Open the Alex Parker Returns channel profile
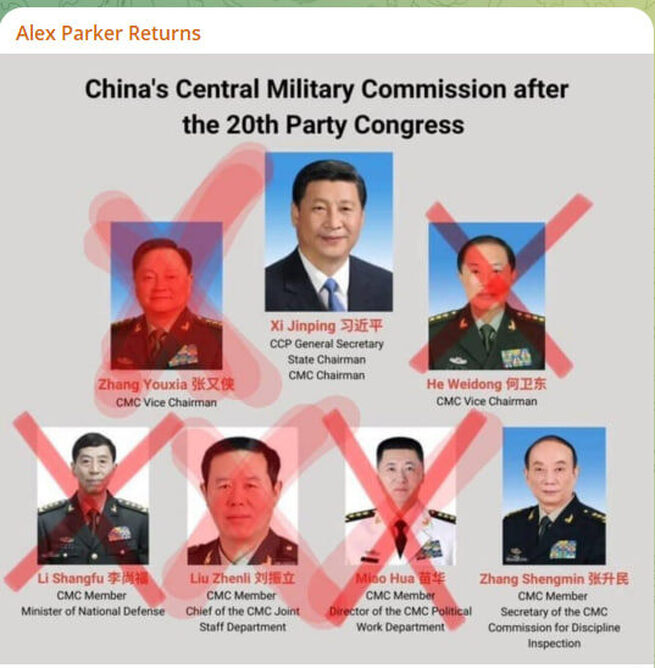Image resolution: width=655 pixels, height=668 pixels. pos(108,33)
